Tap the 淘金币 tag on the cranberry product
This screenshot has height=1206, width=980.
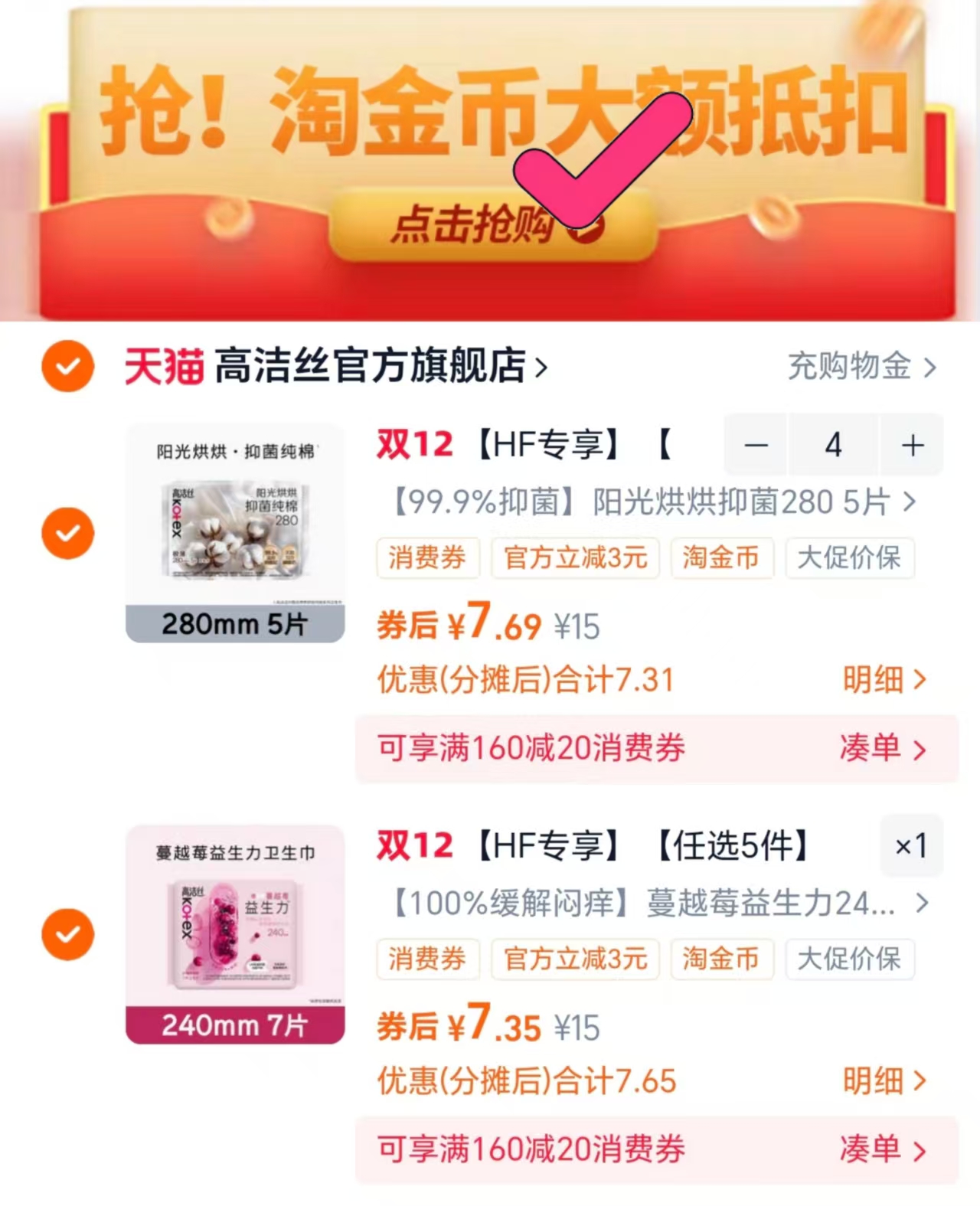(x=721, y=959)
